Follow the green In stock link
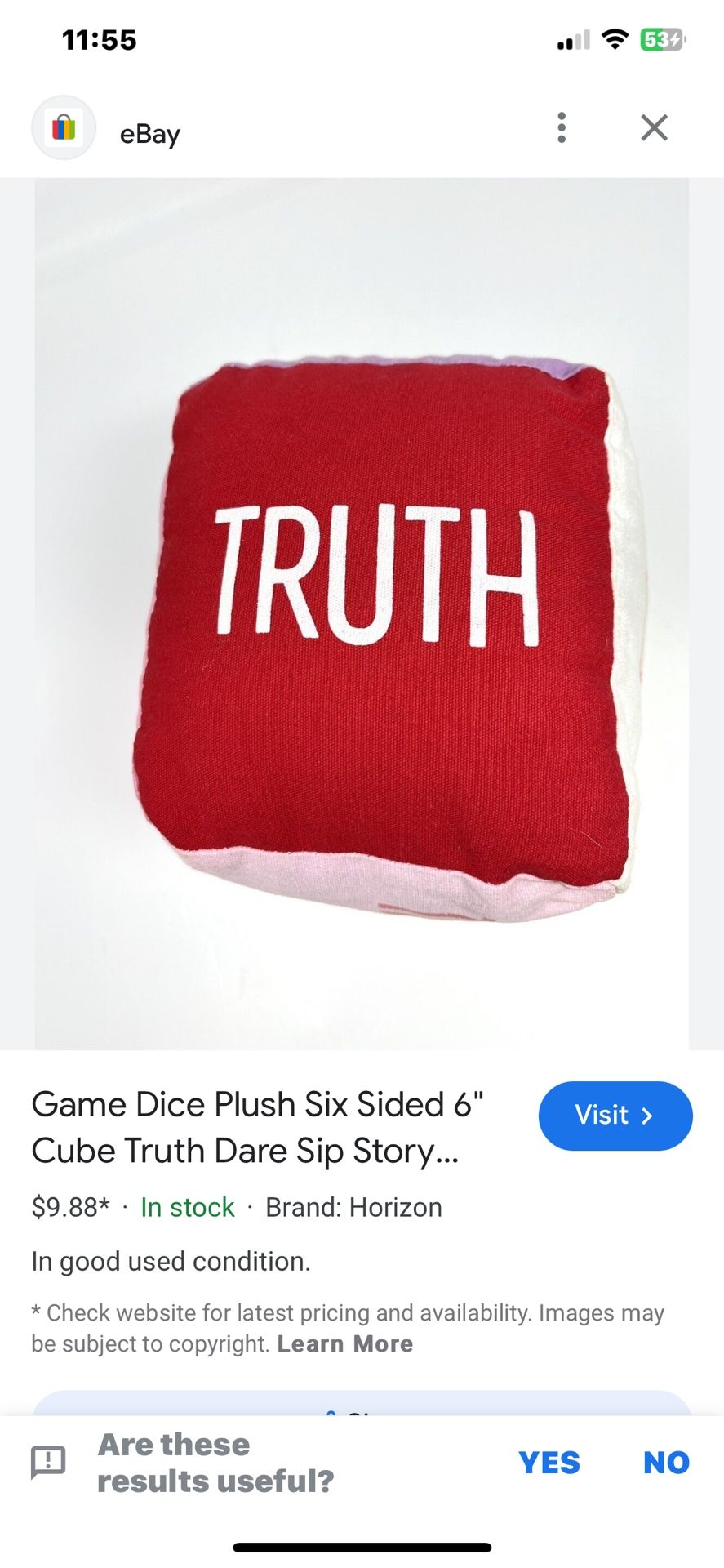724x1568 pixels. click(x=186, y=1207)
